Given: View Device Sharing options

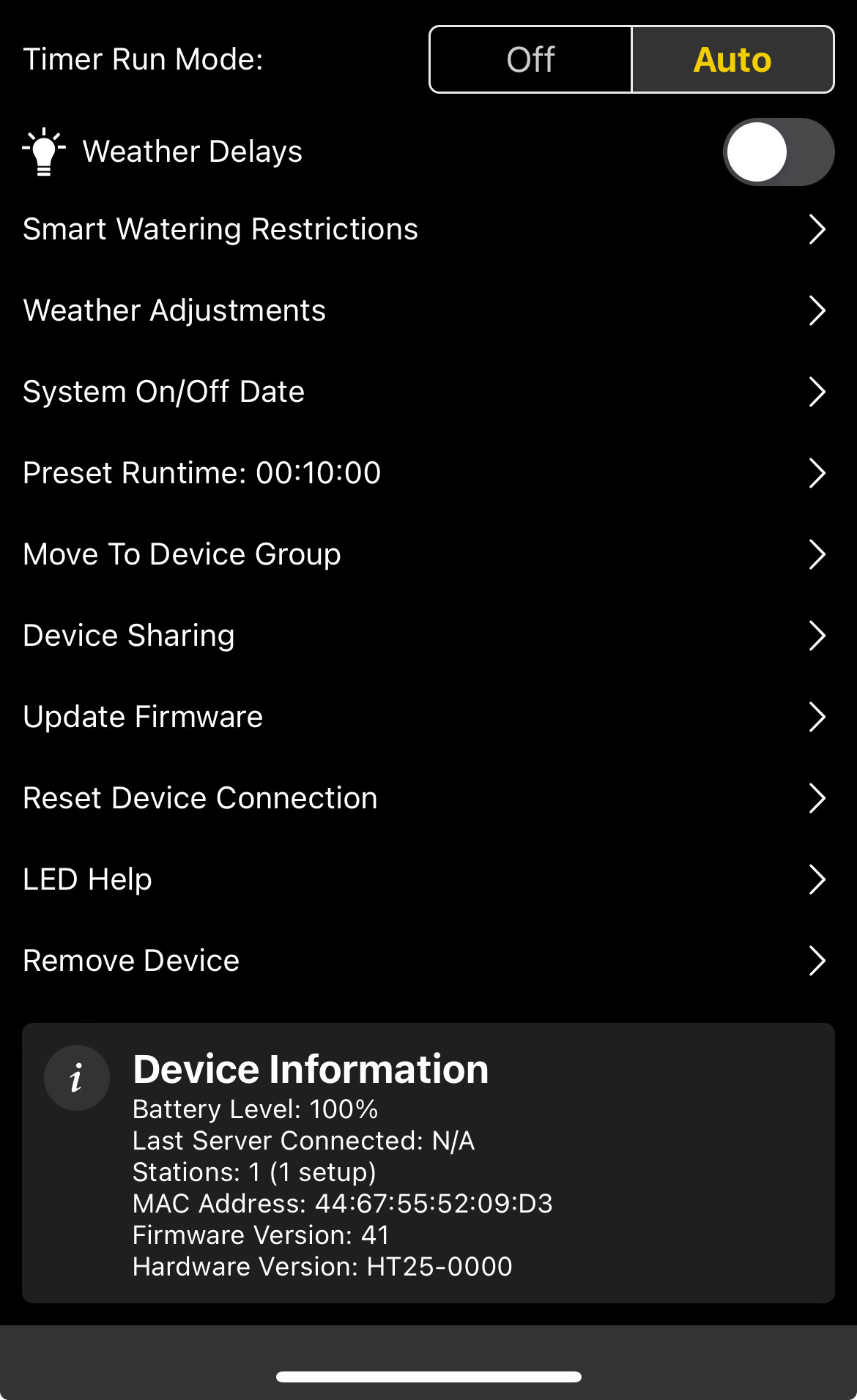Looking at the screenshot, I should coord(428,636).
